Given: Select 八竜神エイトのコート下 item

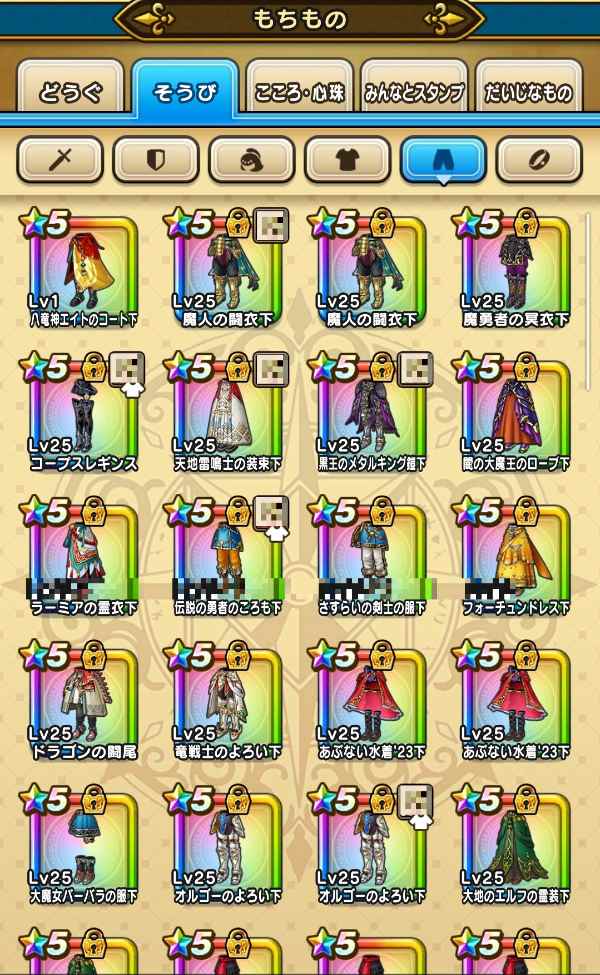Looking at the screenshot, I should click(84, 270).
